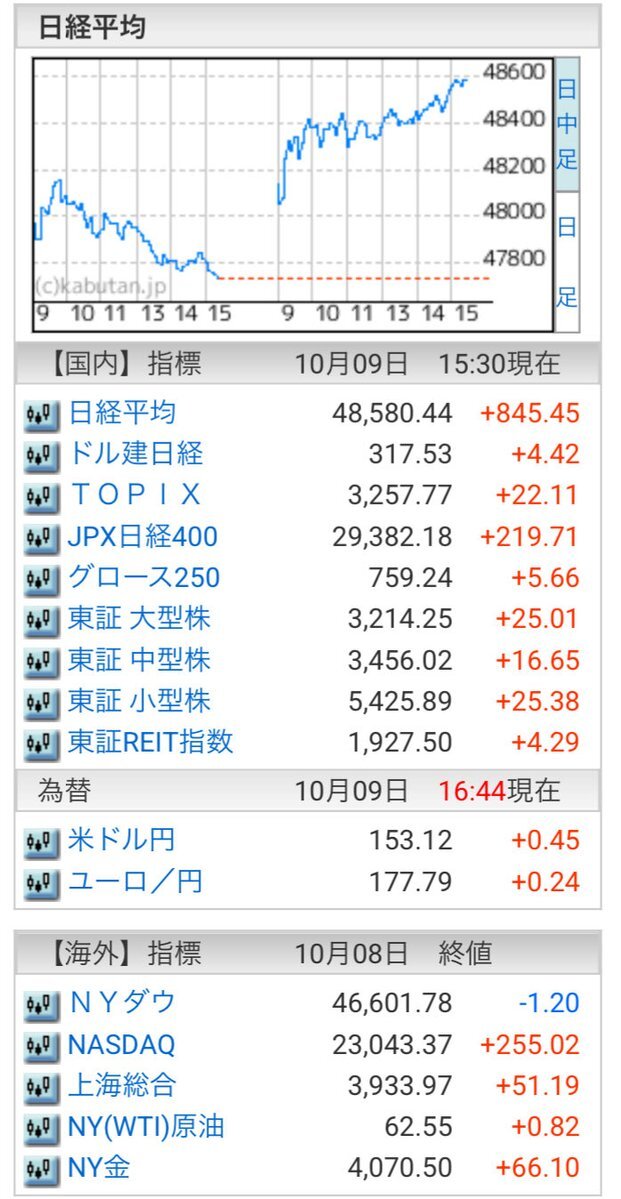View the NASDAQ index page
Viewport: 621px width, 1199px height.
click(121, 1045)
